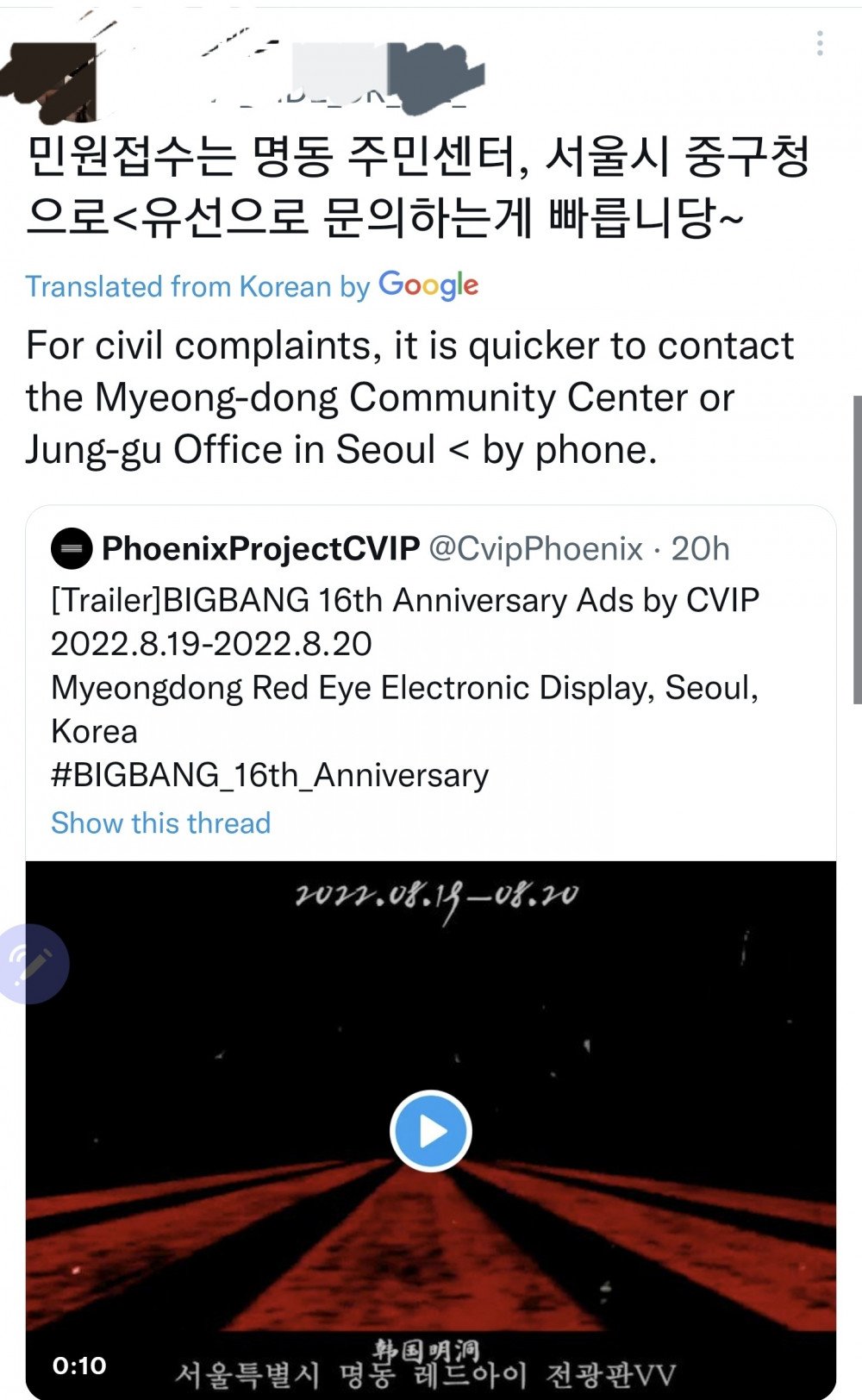Tap the floating pencil edit button

(x=32, y=964)
